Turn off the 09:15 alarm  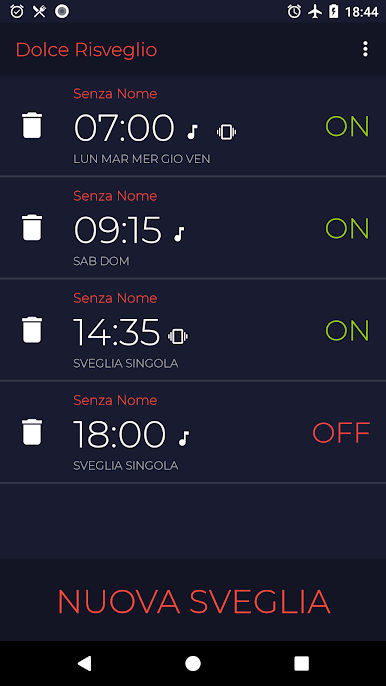(x=347, y=228)
